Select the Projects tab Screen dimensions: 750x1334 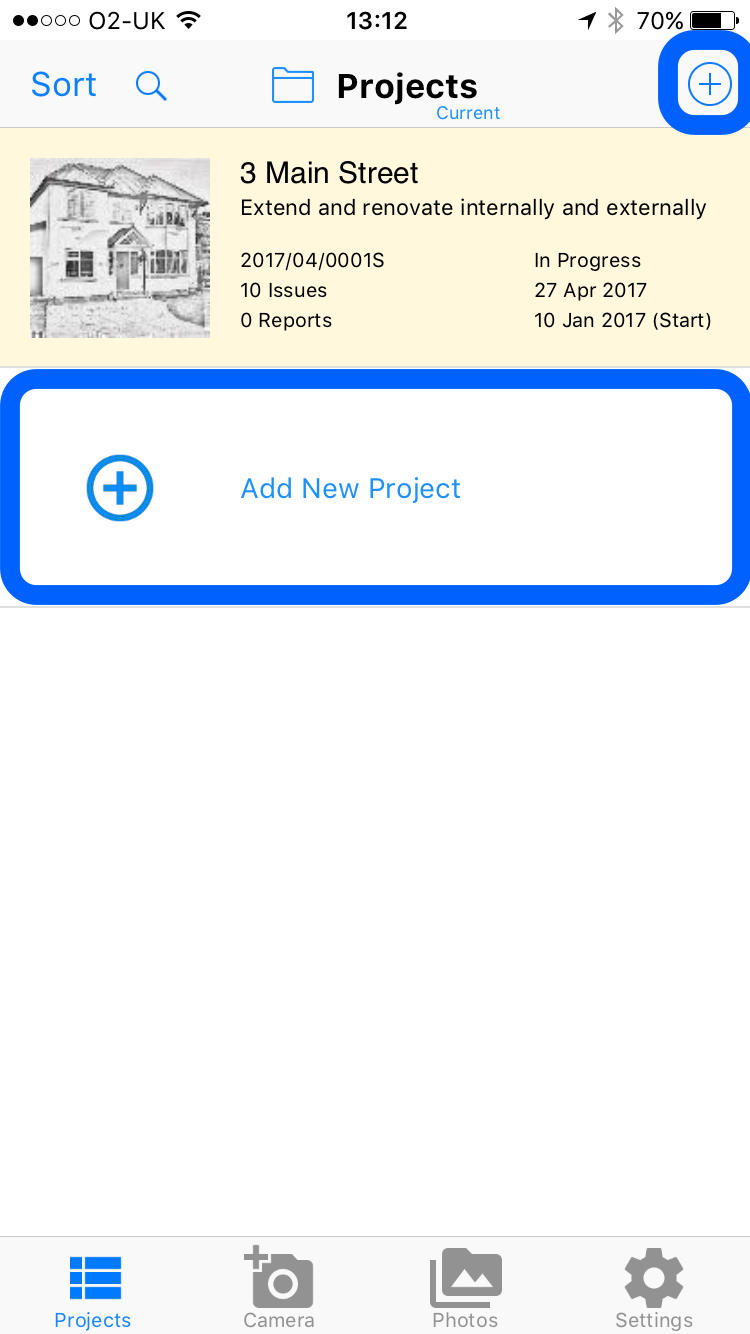coord(93,1288)
